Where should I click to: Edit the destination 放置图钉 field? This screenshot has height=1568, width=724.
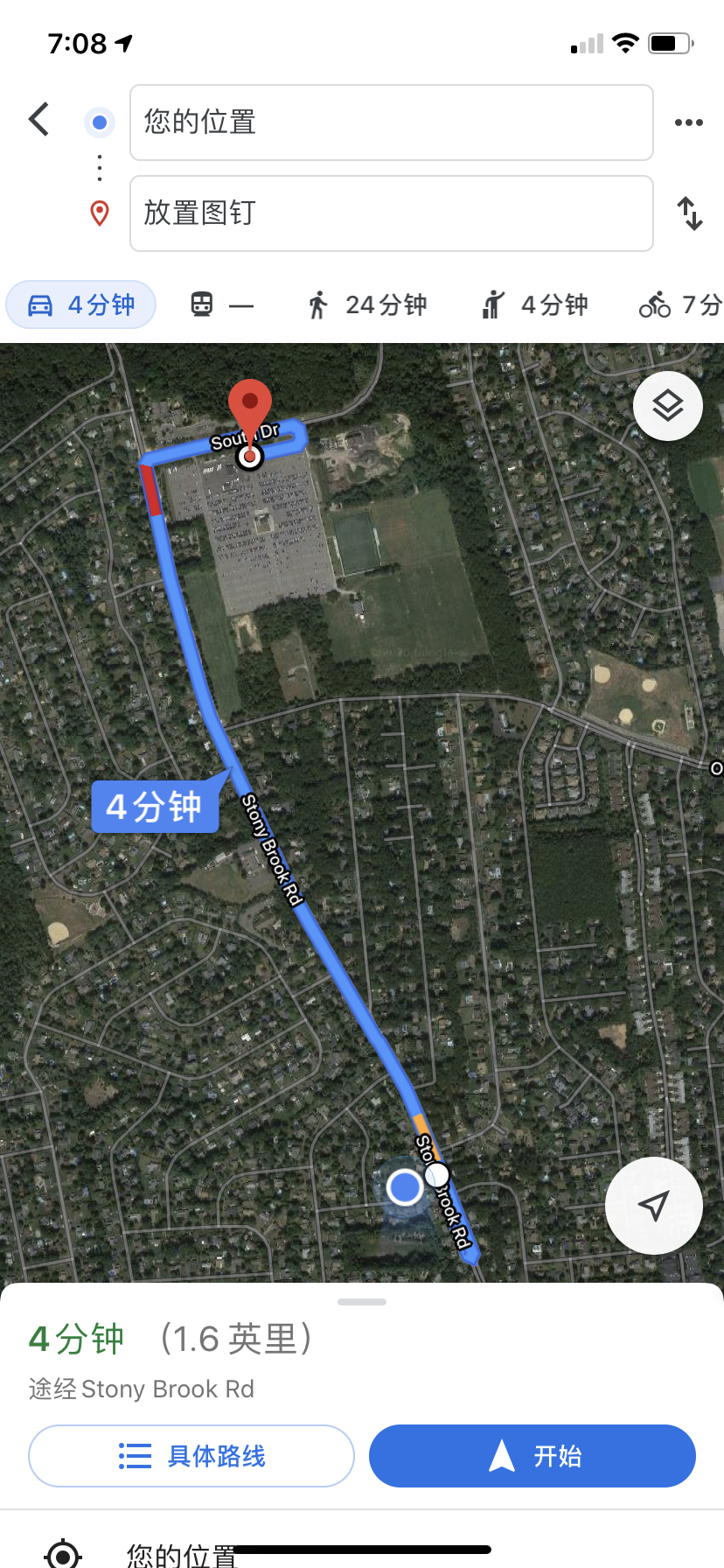click(391, 213)
